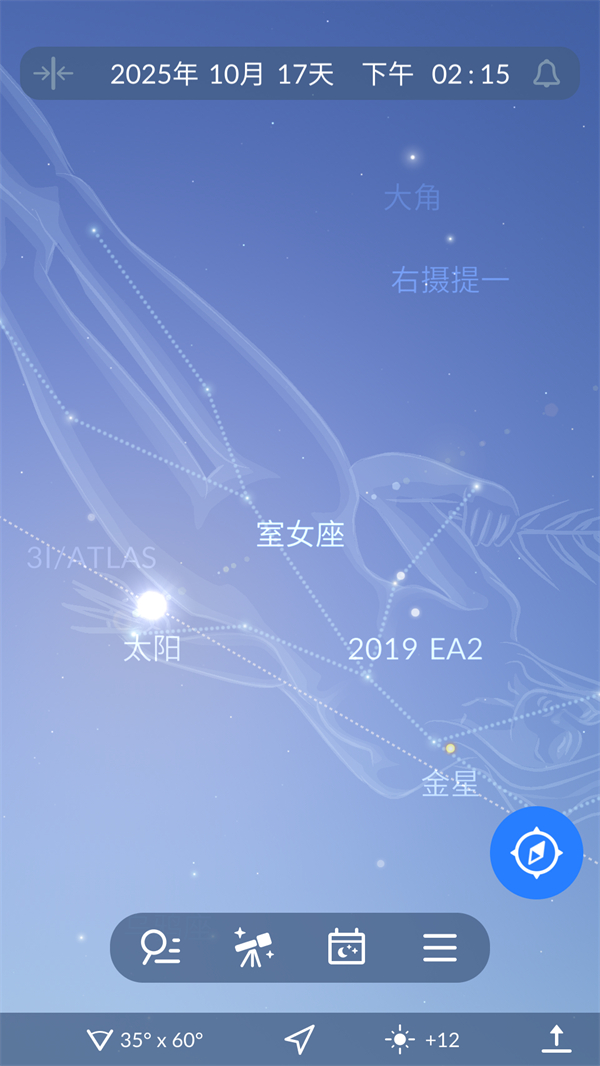Screen dimensions: 600x1066
Task: Change the month 10月
Action: pos(237,74)
